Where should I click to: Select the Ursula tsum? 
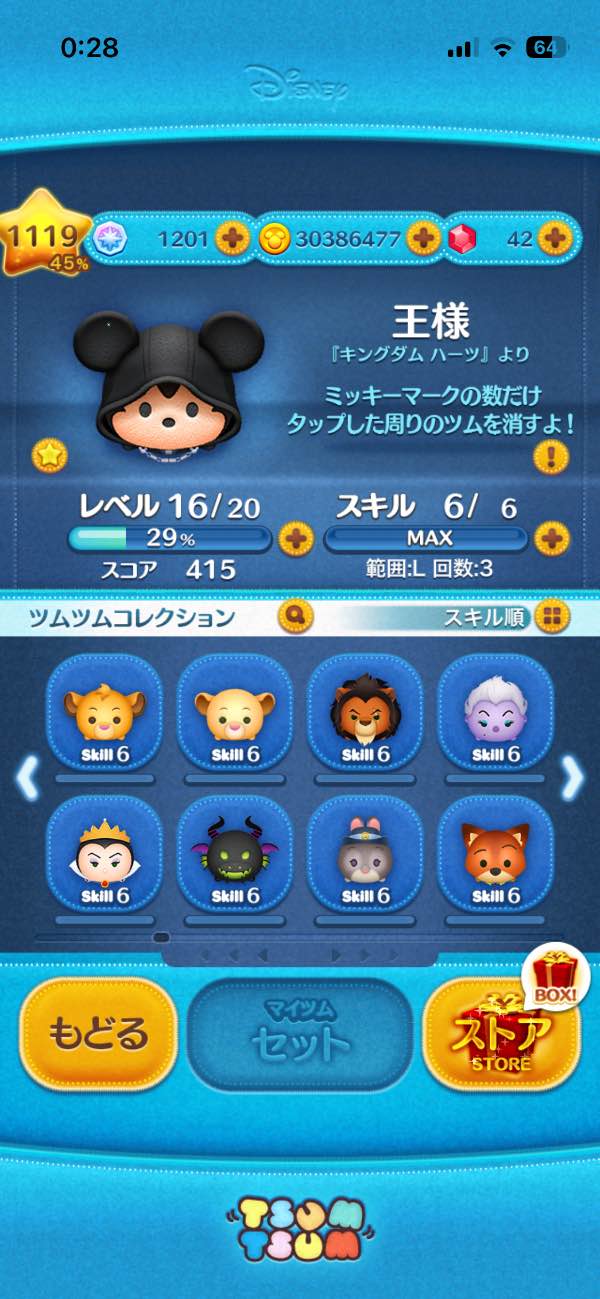pyautogui.click(x=495, y=713)
